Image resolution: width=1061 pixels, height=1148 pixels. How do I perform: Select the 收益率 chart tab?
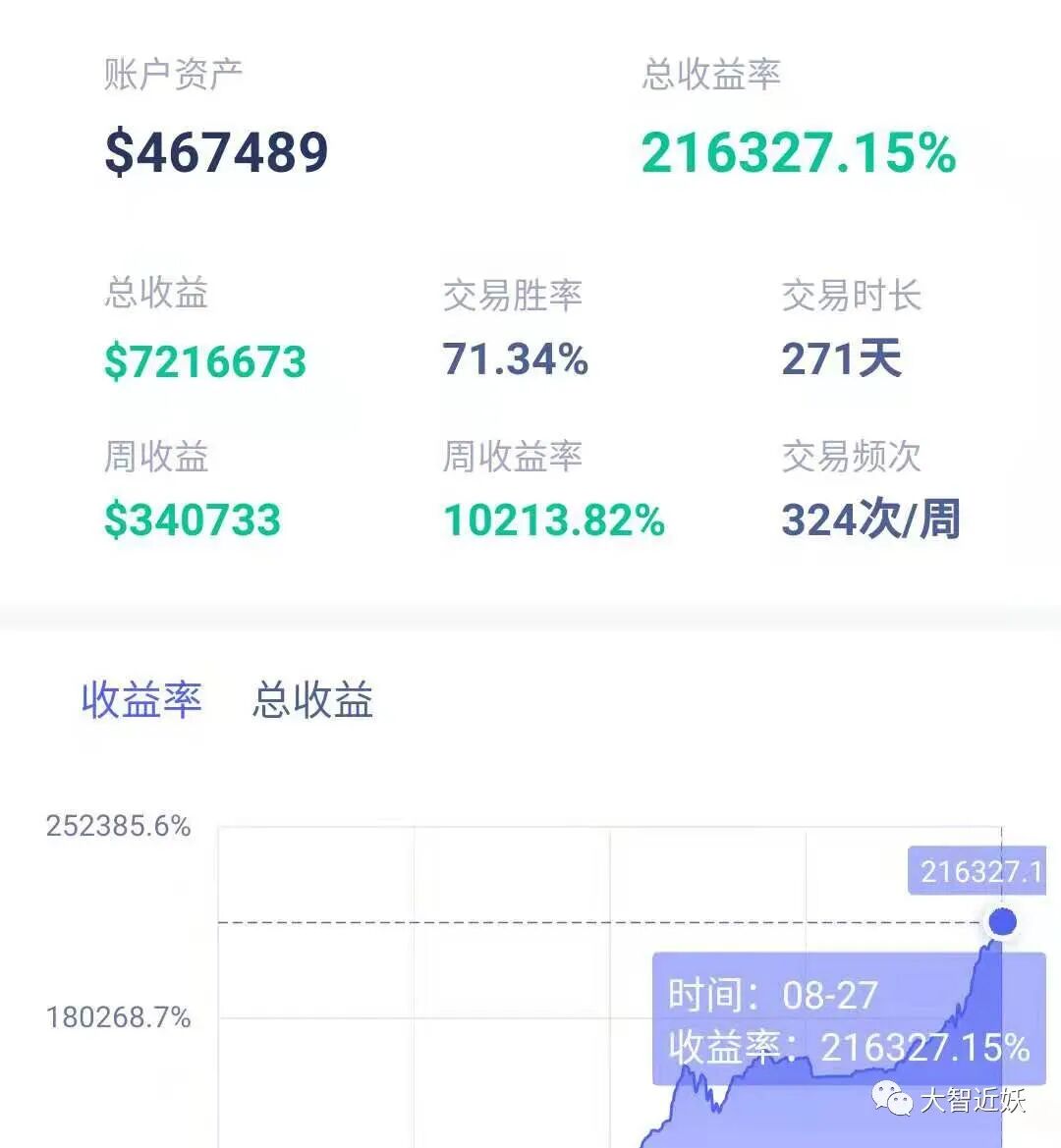point(141,699)
